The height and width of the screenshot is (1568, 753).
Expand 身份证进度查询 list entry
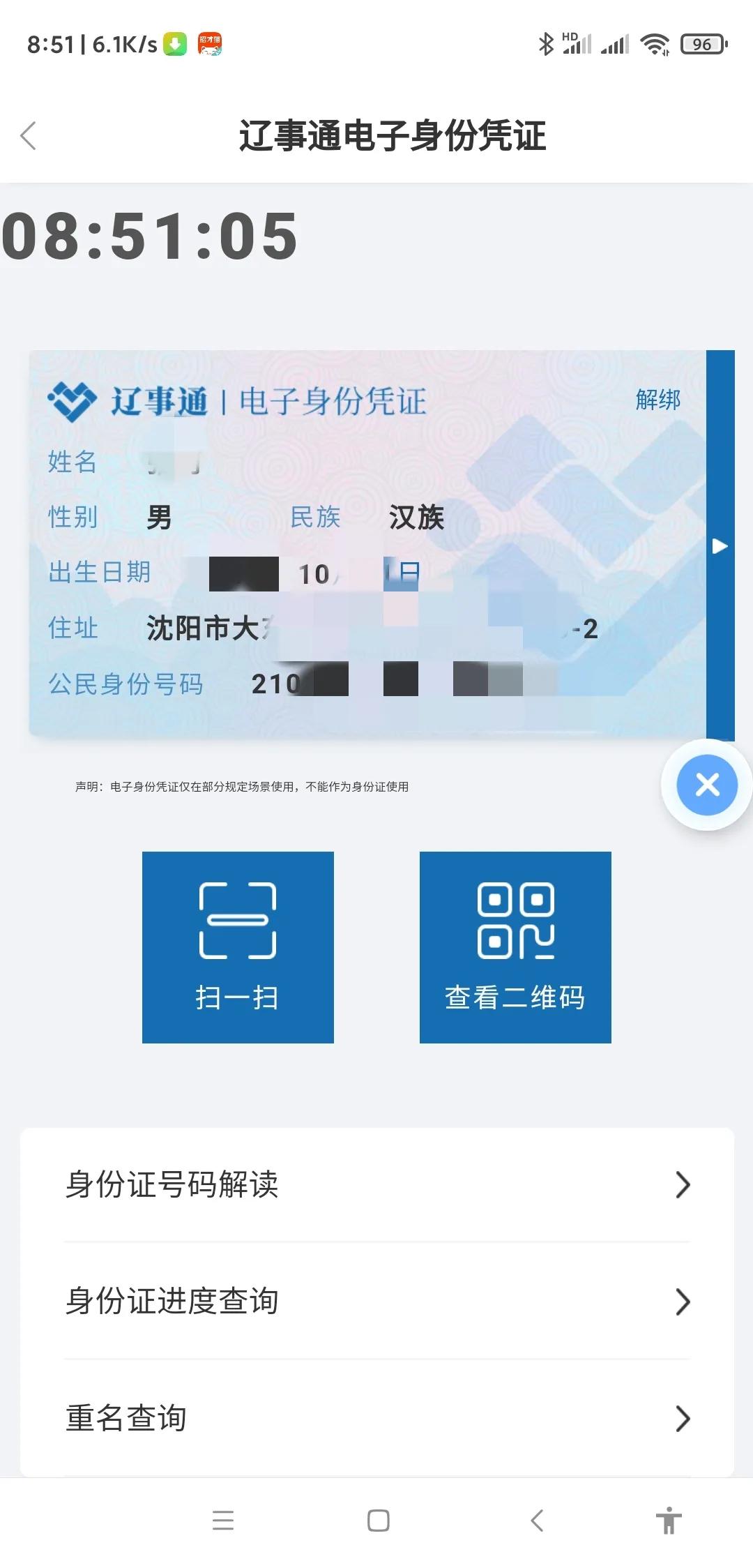point(376,1301)
